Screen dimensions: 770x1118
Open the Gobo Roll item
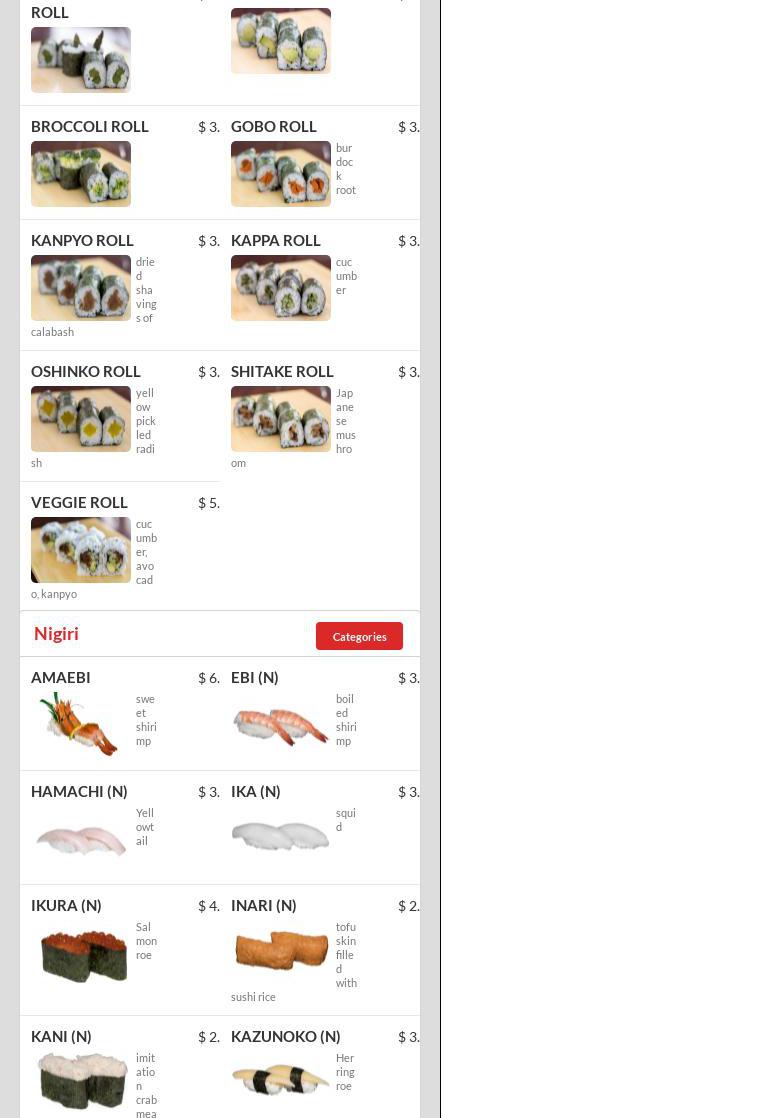[x=274, y=127]
